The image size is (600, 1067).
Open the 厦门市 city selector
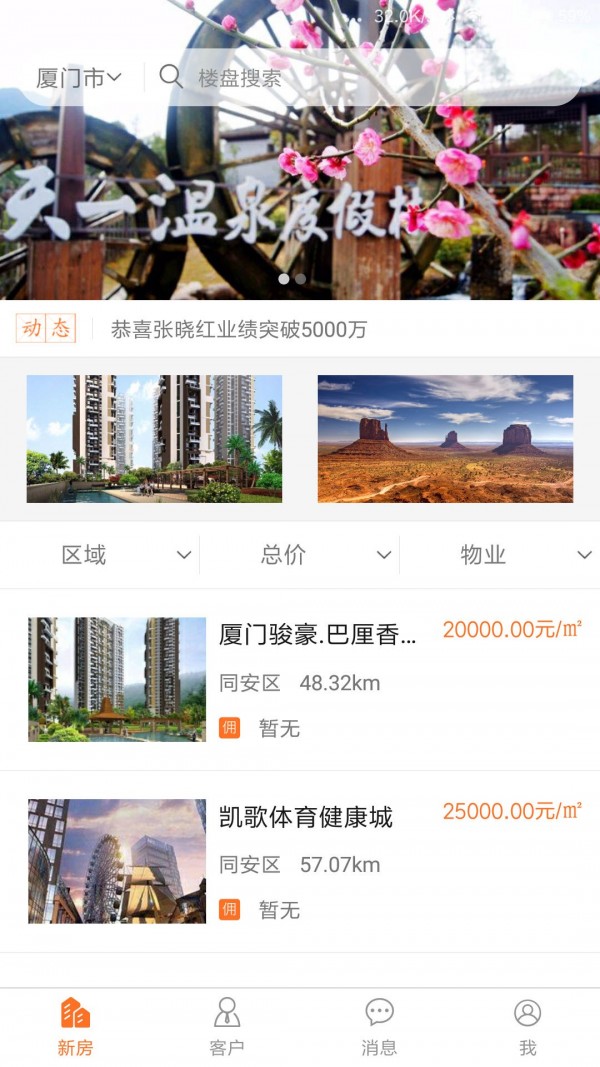pyautogui.click(x=79, y=78)
